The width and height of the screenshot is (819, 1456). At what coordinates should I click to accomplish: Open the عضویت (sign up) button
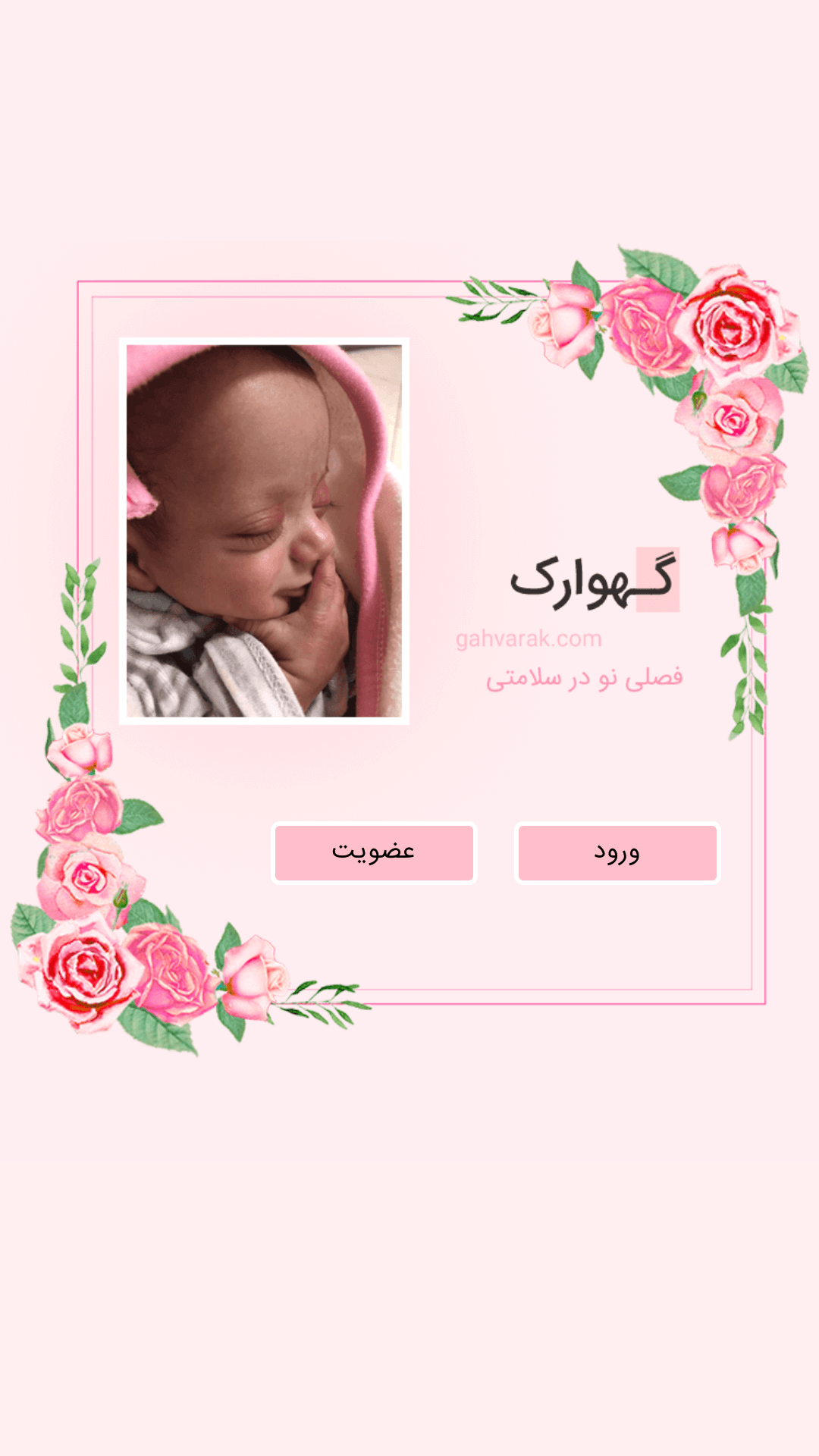click(x=374, y=853)
